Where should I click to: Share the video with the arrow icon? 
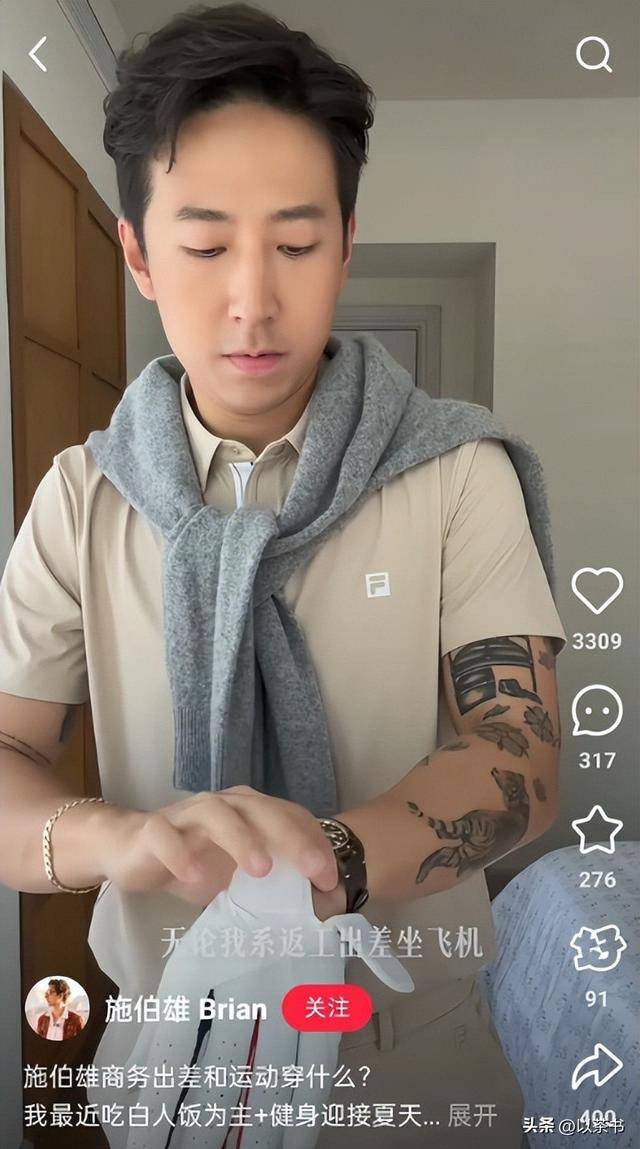(x=597, y=1066)
